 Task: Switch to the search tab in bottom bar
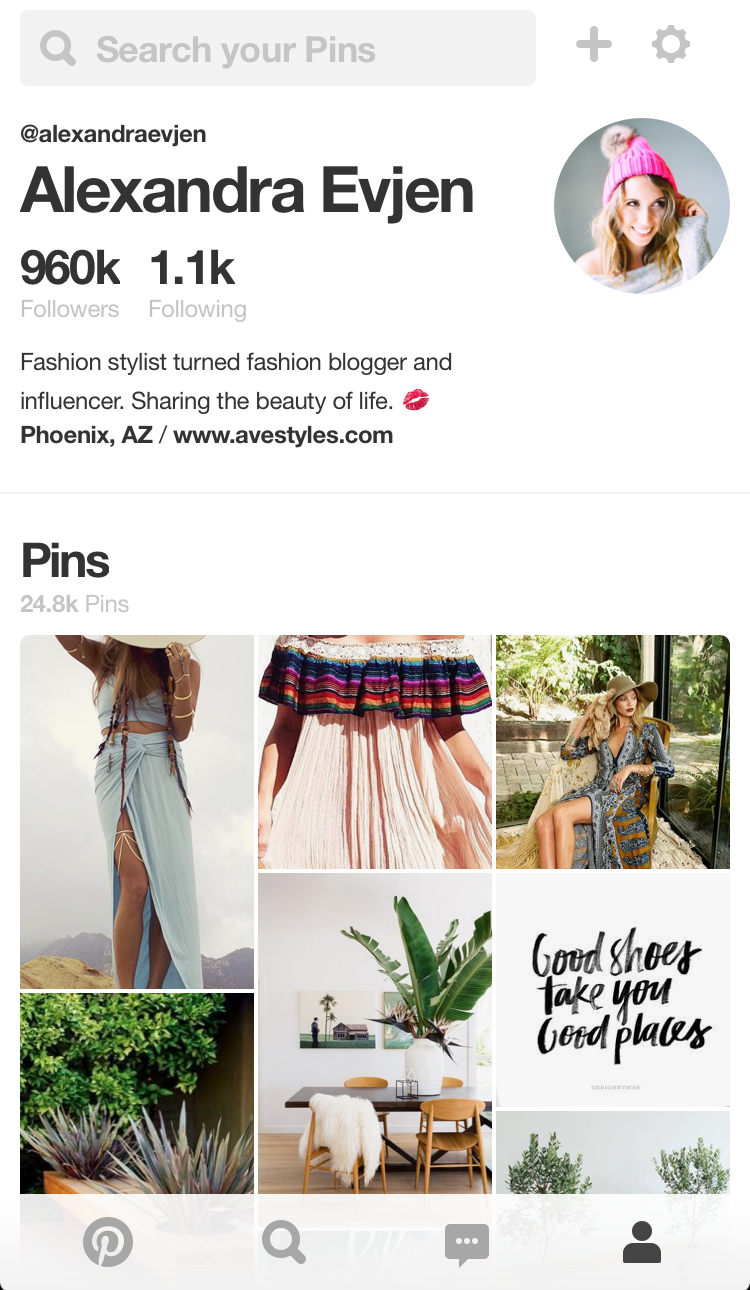[x=284, y=1242]
